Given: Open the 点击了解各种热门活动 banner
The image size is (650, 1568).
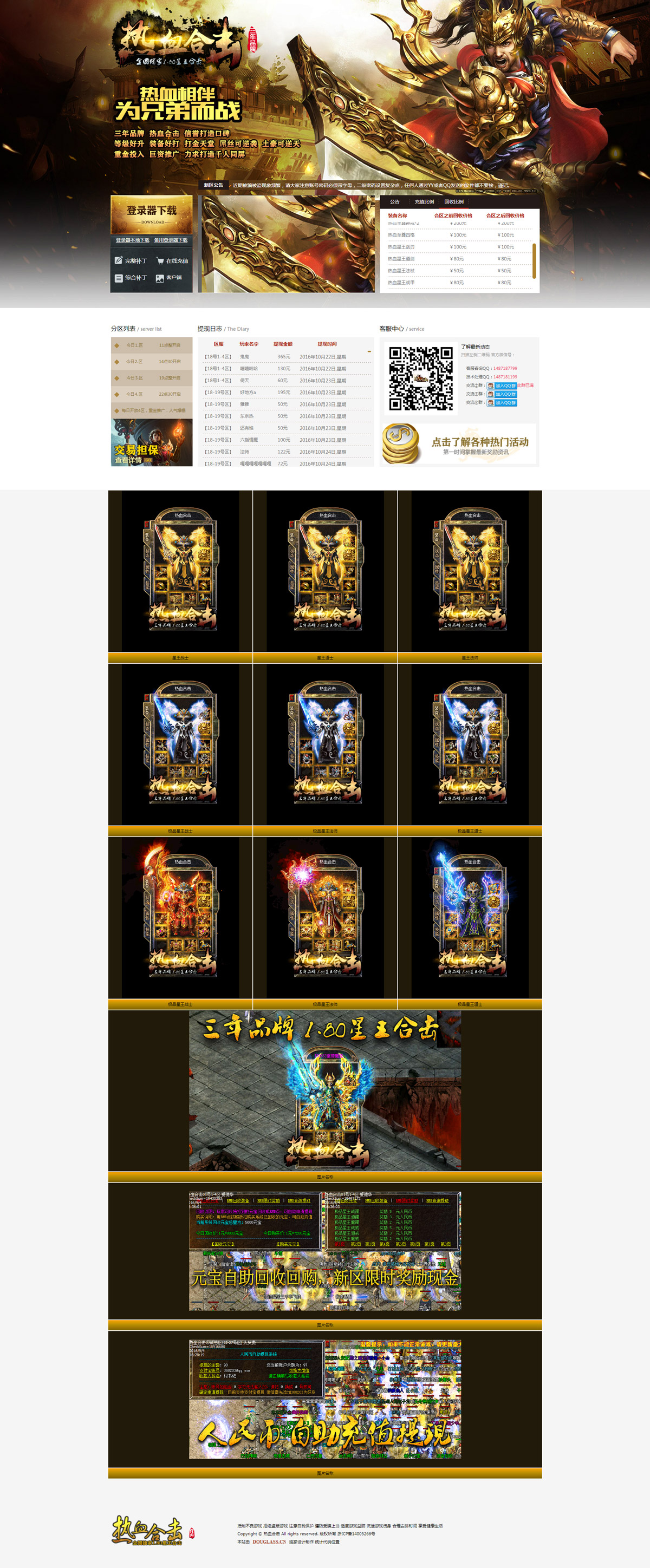Looking at the screenshot, I should pyautogui.click(x=459, y=445).
